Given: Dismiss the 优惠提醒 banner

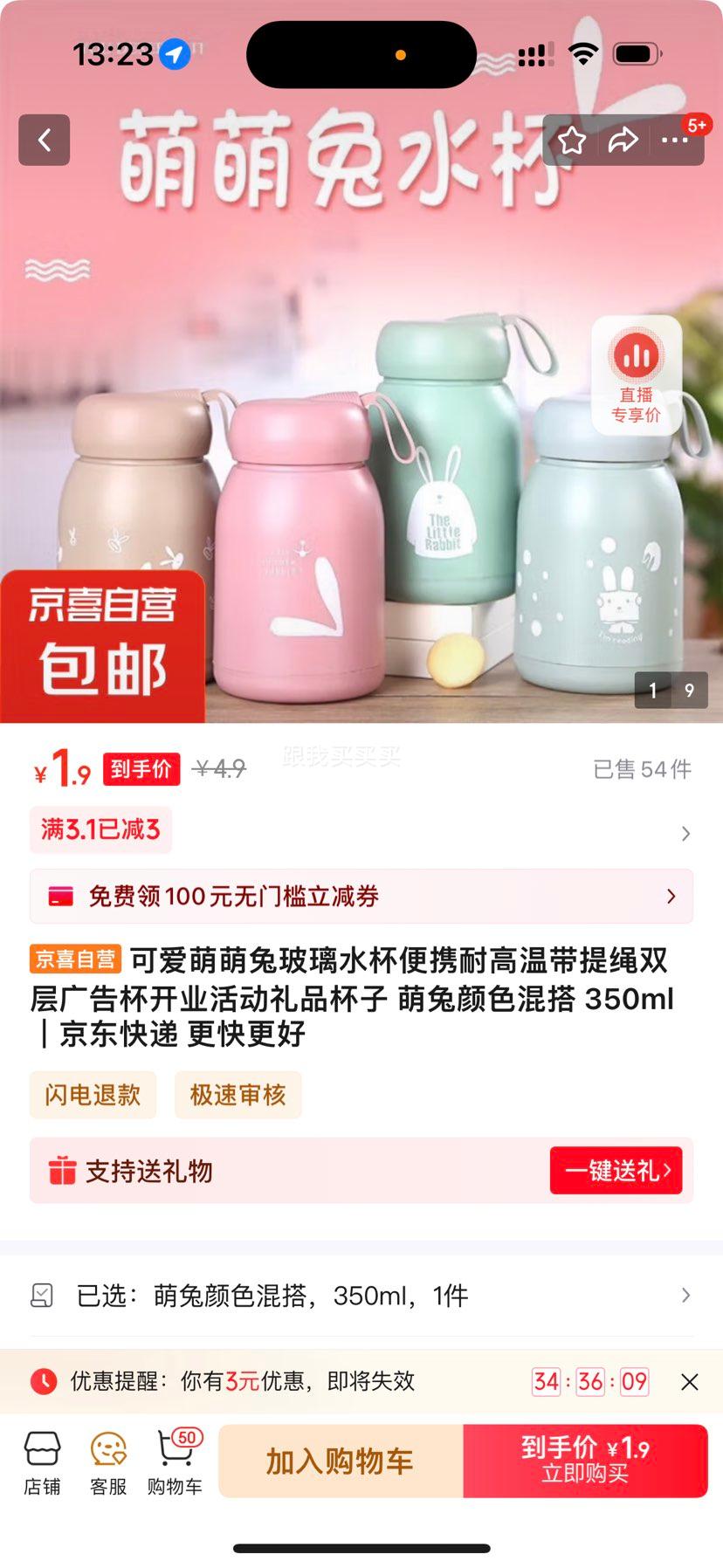Looking at the screenshot, I should [x=689, y=1381].
